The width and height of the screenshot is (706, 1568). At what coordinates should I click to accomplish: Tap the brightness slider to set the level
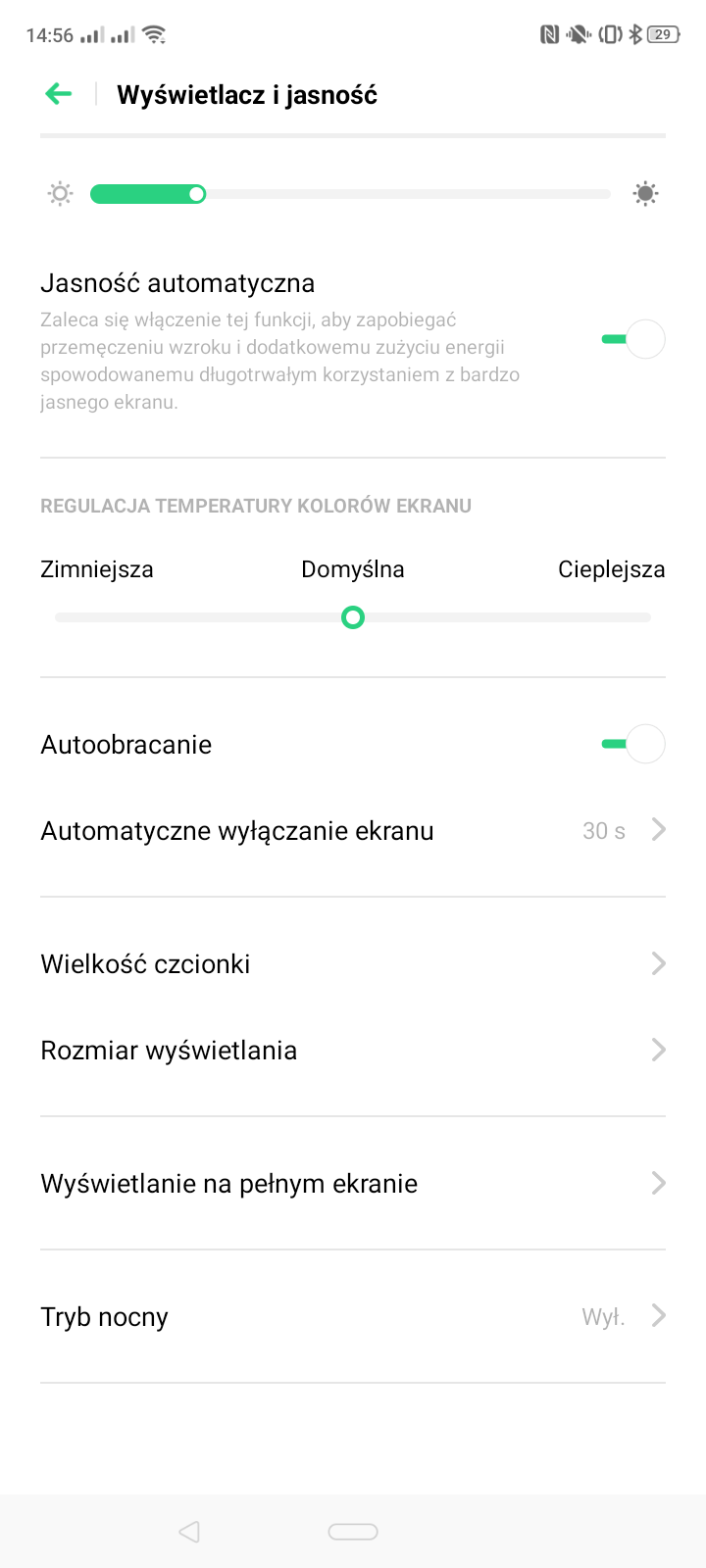(350, 194)
